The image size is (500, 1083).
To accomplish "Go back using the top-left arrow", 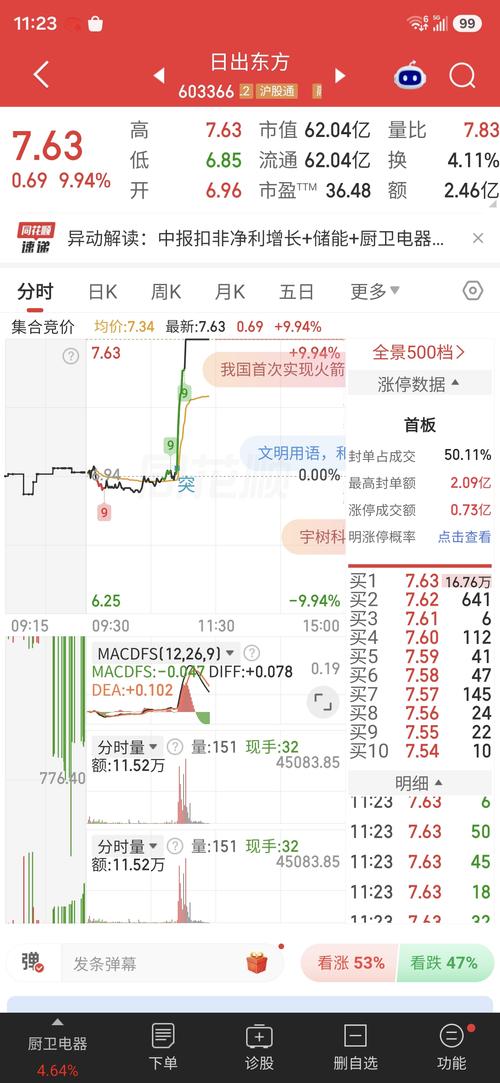I will tap(41, 75).
